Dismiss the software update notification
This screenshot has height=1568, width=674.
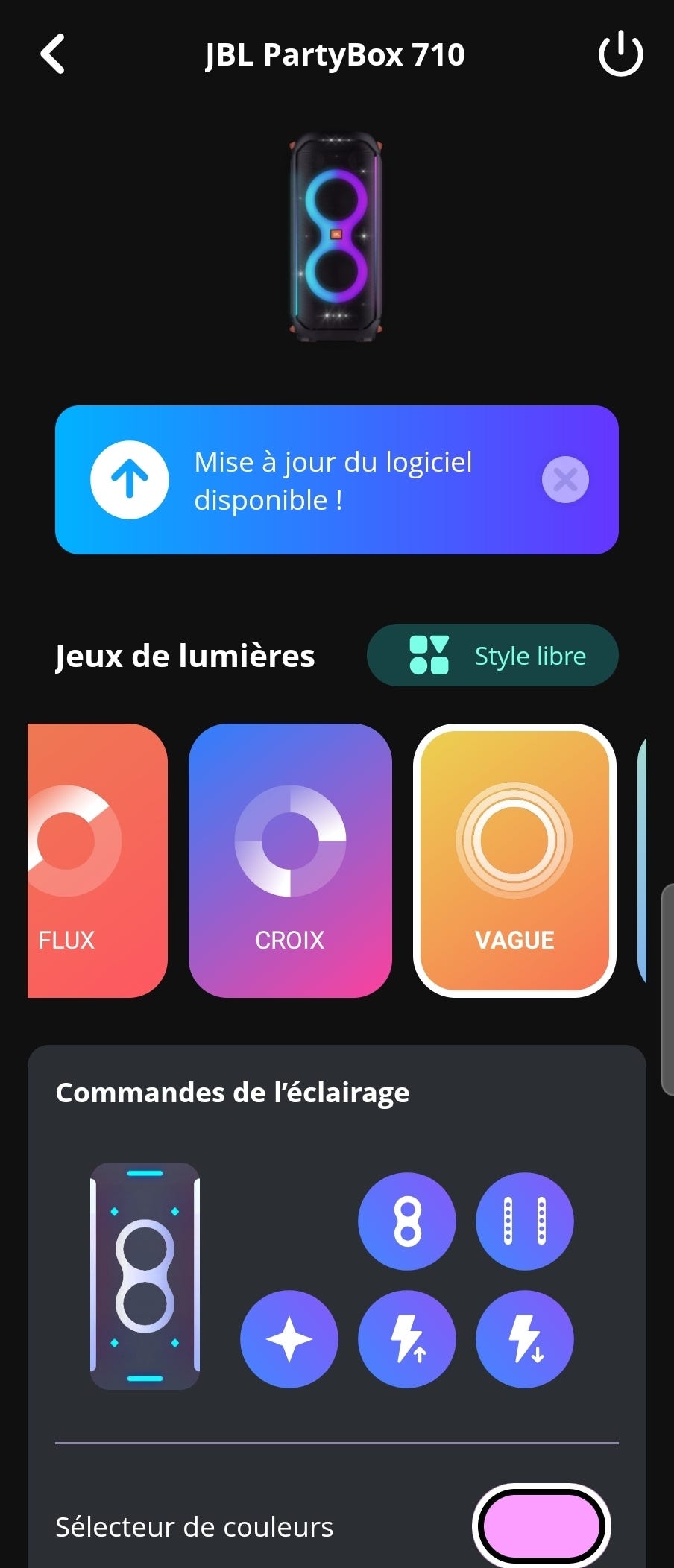(565, 479)
